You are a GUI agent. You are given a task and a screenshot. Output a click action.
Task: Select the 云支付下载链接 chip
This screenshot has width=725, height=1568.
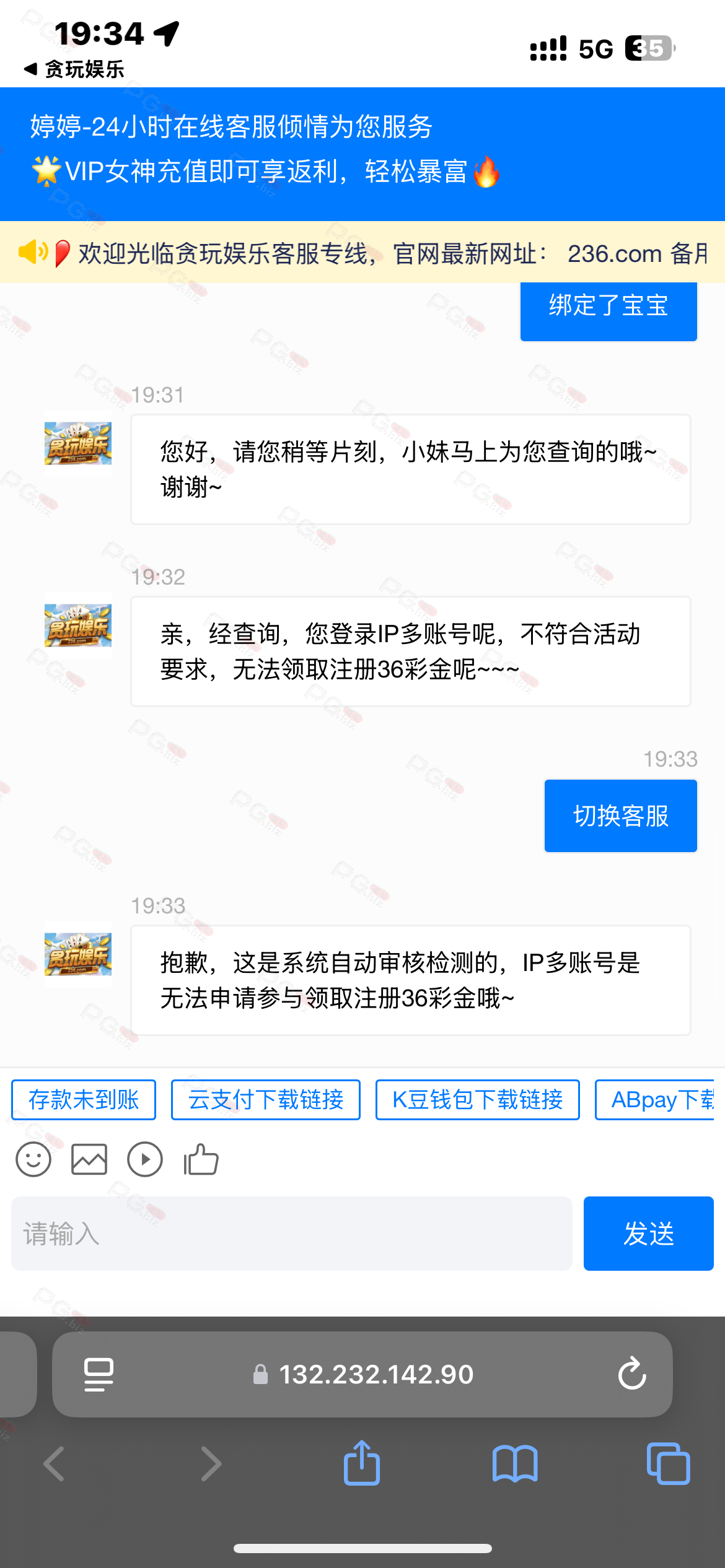[266, 1100]
